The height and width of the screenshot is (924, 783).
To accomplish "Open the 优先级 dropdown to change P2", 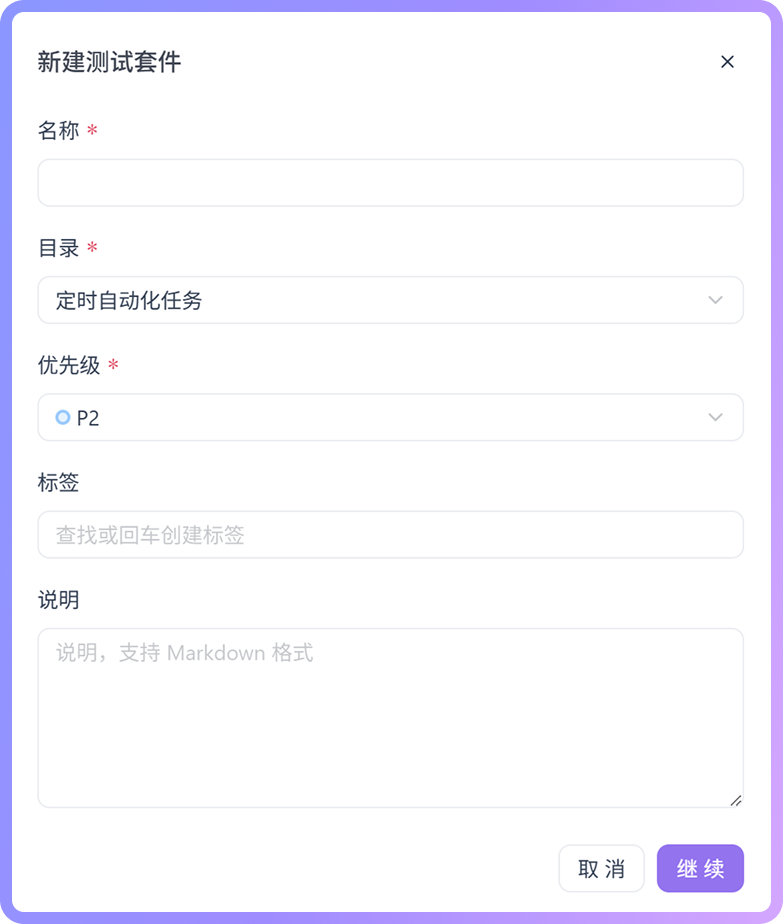I will coord(390,417).
